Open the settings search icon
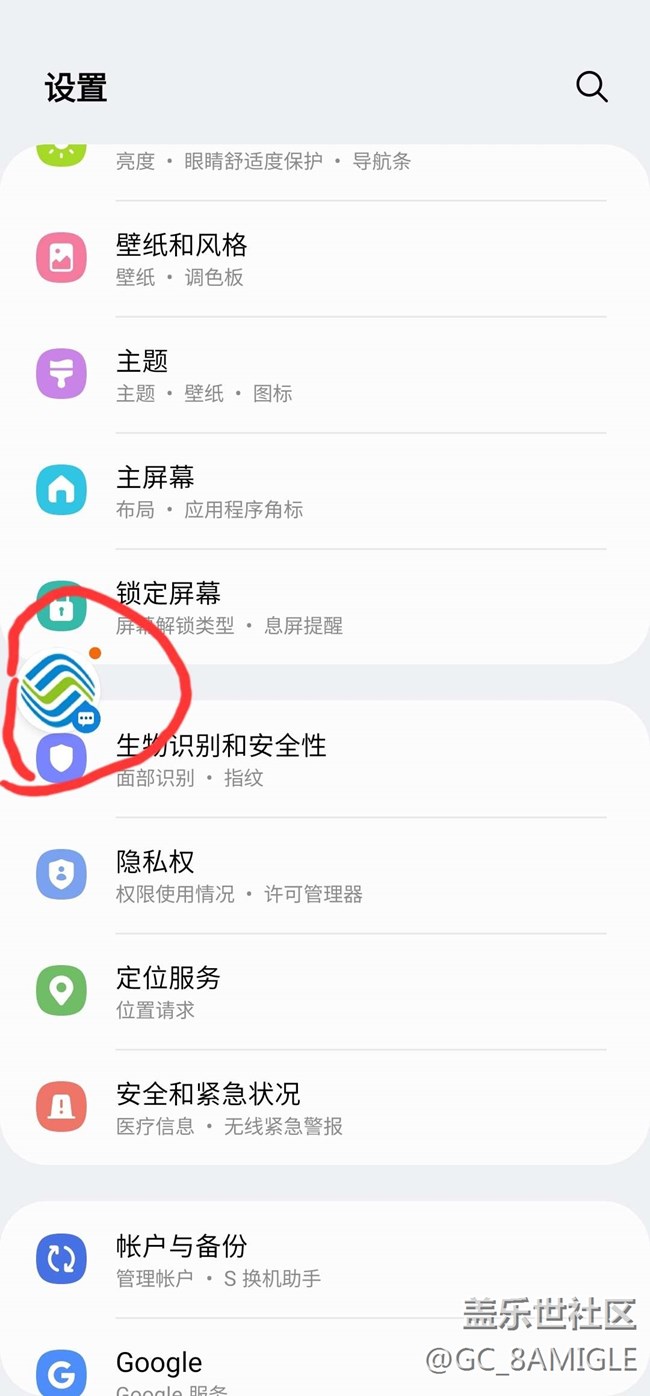The width and height of the screenshot is (650, 1396). [x=591, y=87]
